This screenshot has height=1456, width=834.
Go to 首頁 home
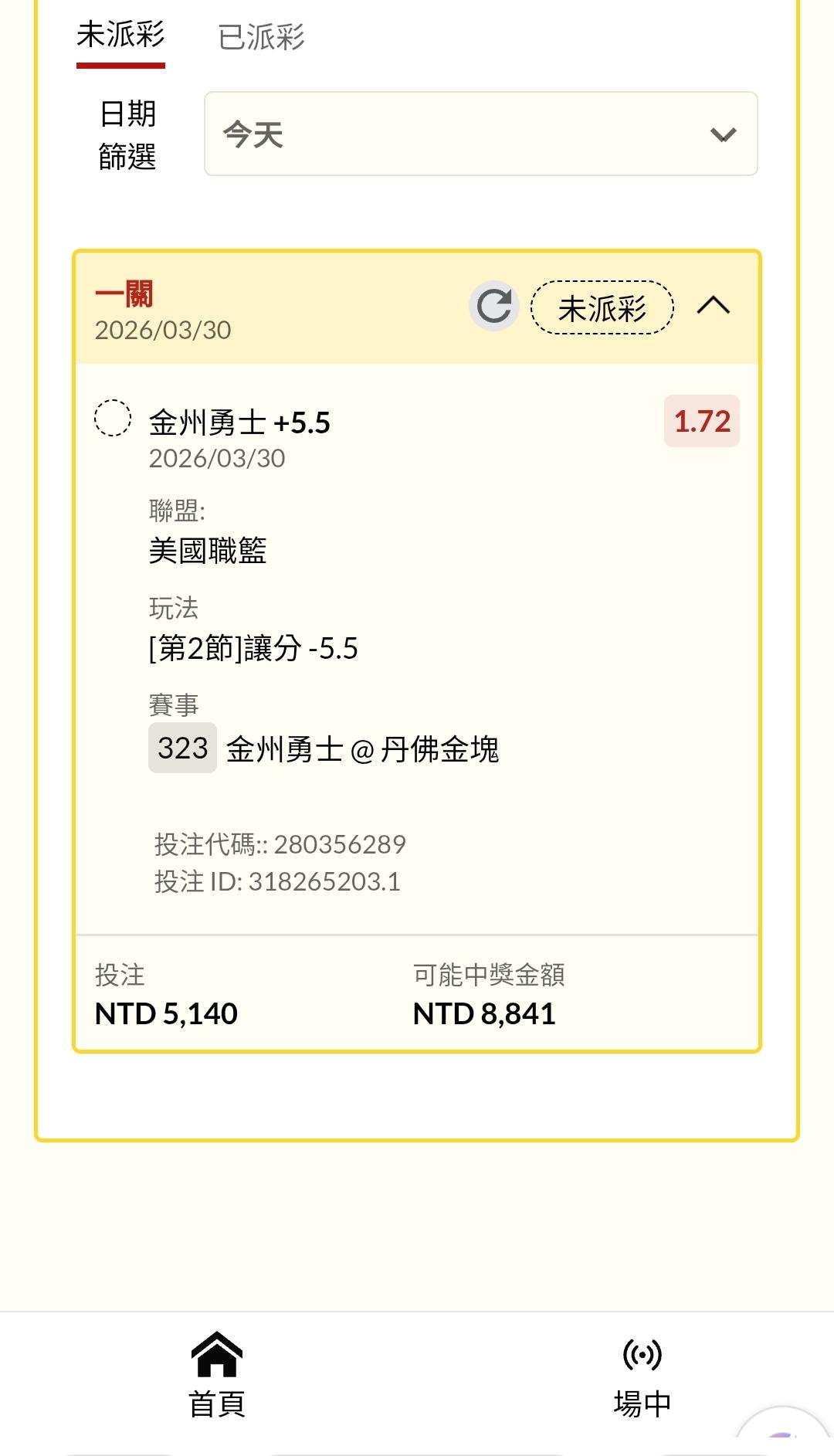(x=217, y=1375)
